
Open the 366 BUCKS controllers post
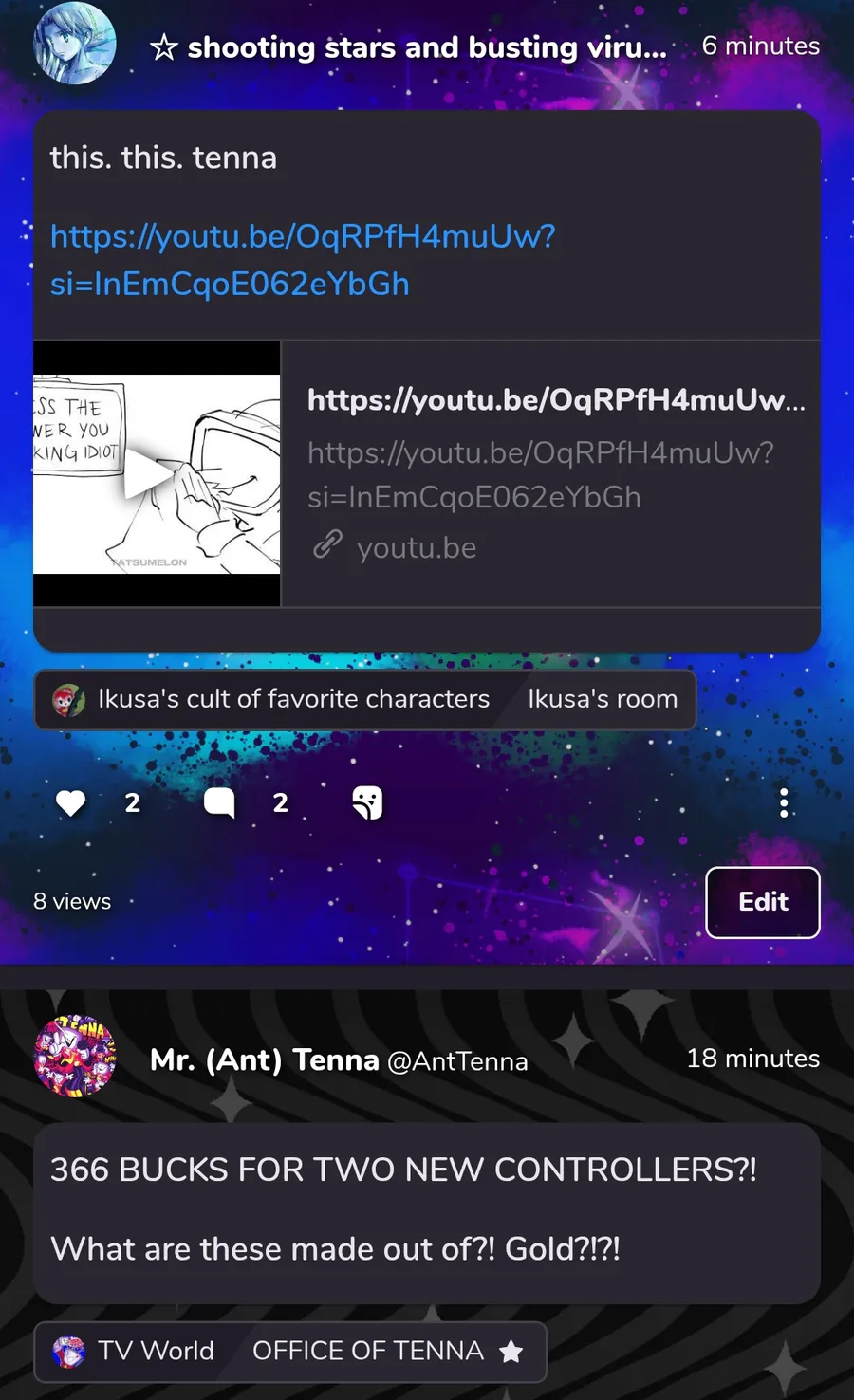pos(427,1213)
